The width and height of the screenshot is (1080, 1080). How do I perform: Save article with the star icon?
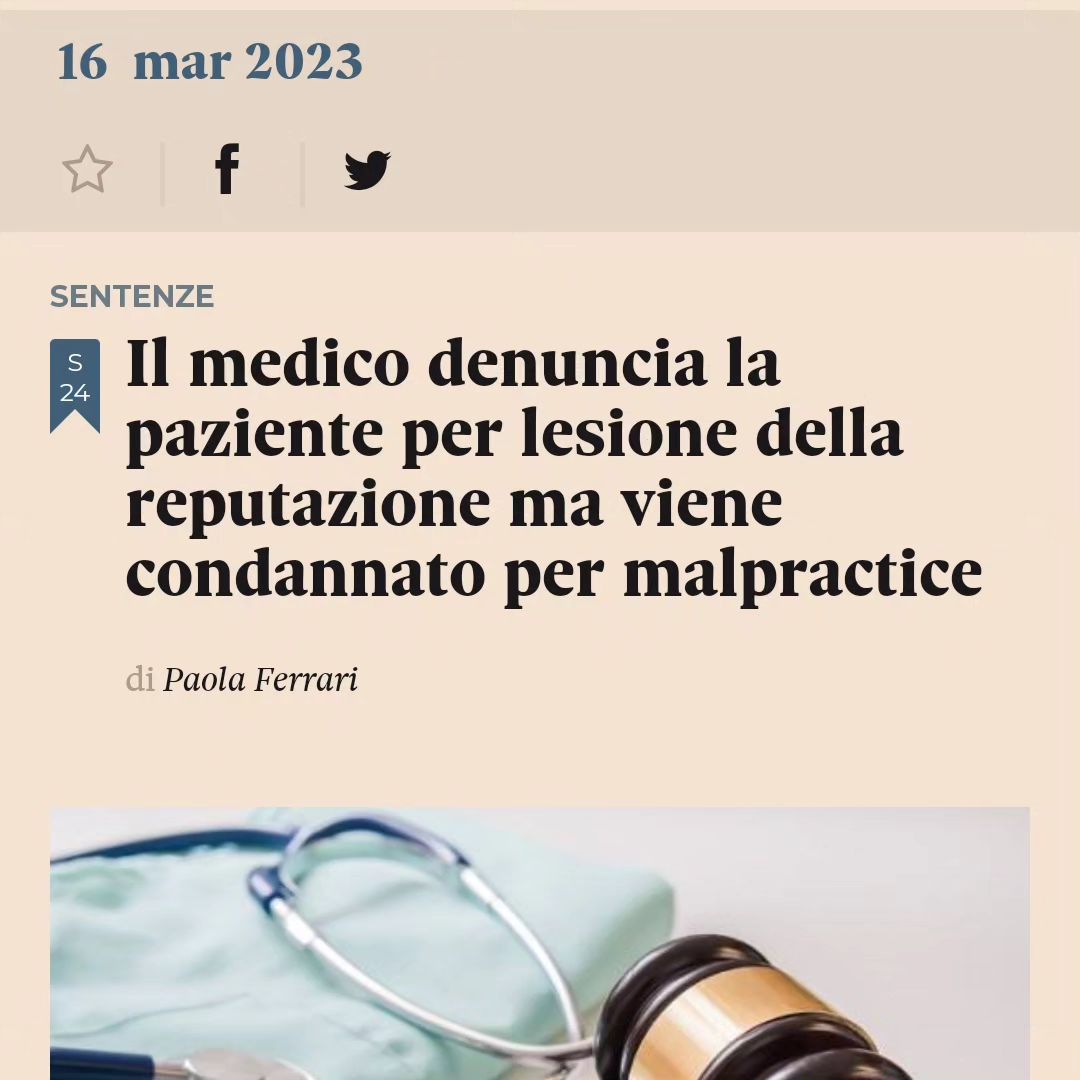(x=87, y=169)
